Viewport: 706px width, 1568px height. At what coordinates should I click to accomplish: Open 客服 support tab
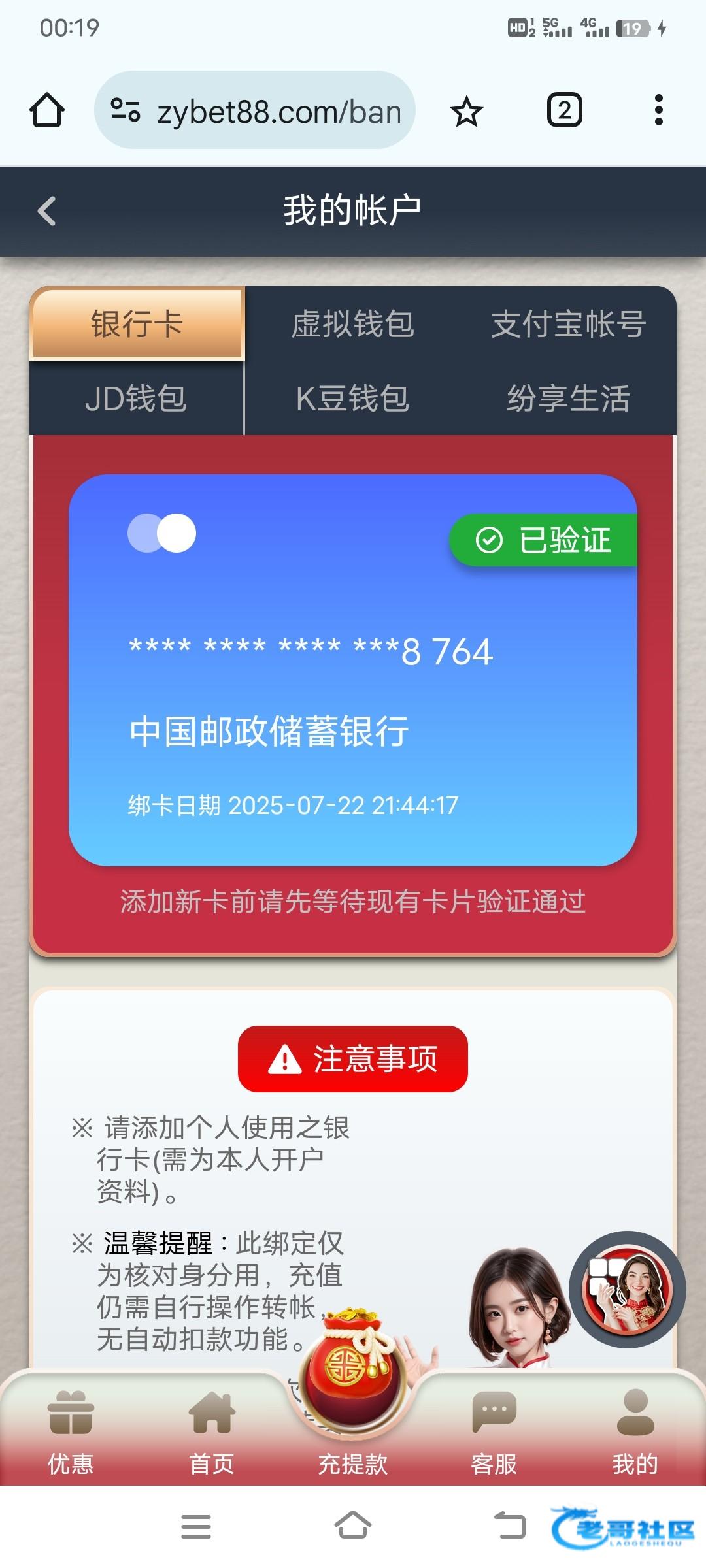[x=494, y=1431]
